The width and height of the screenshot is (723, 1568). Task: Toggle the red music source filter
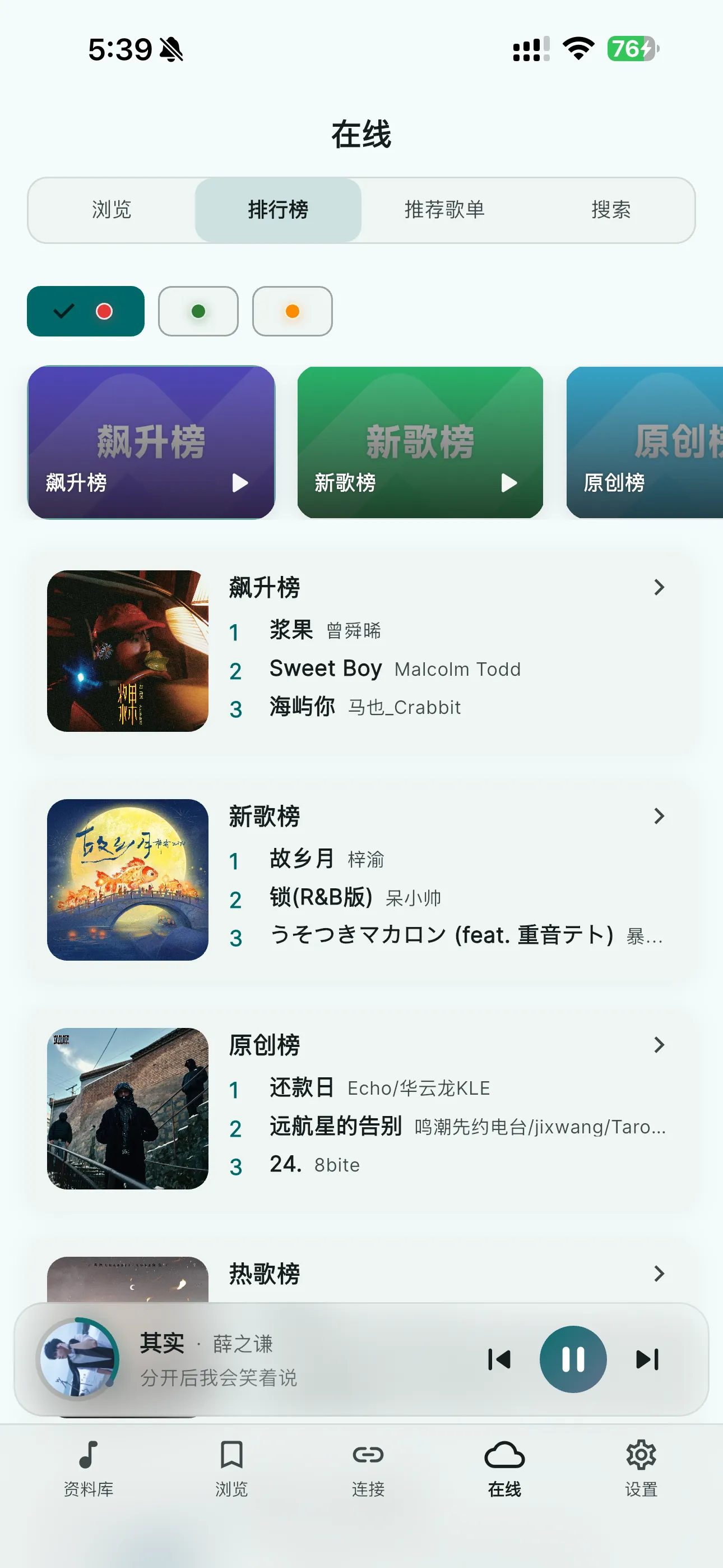click(x=85, y=311)
